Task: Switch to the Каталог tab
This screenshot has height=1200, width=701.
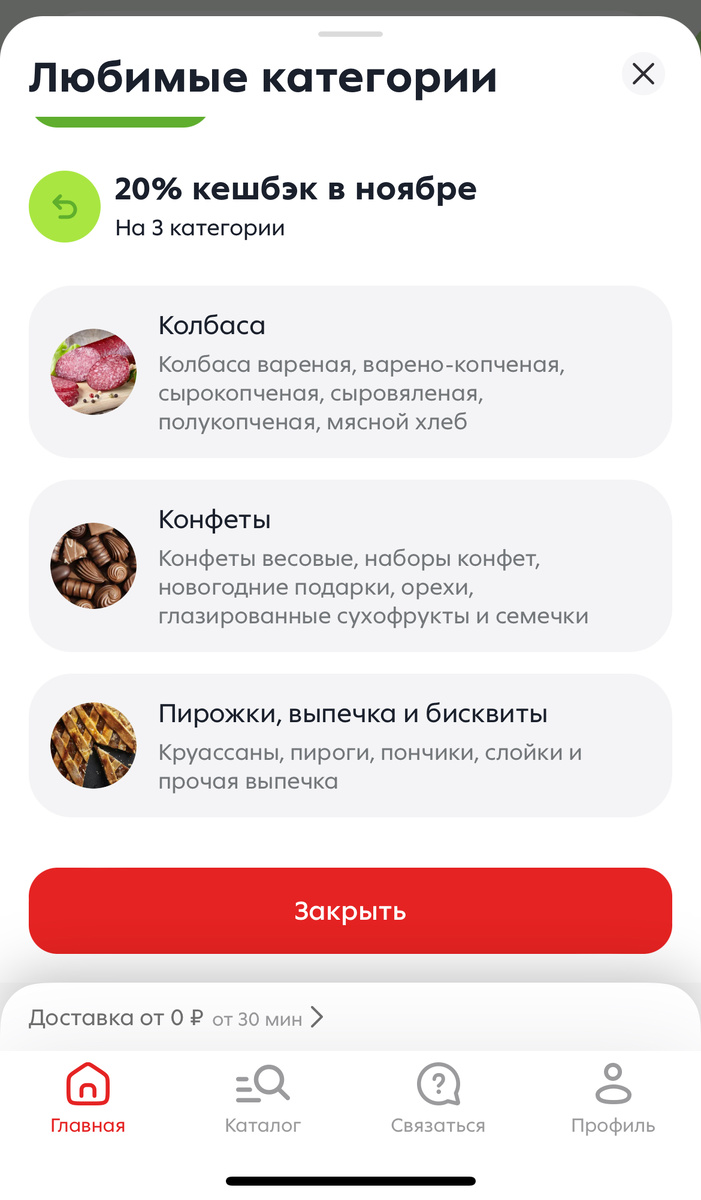Action: click(x=263, y=1098)
